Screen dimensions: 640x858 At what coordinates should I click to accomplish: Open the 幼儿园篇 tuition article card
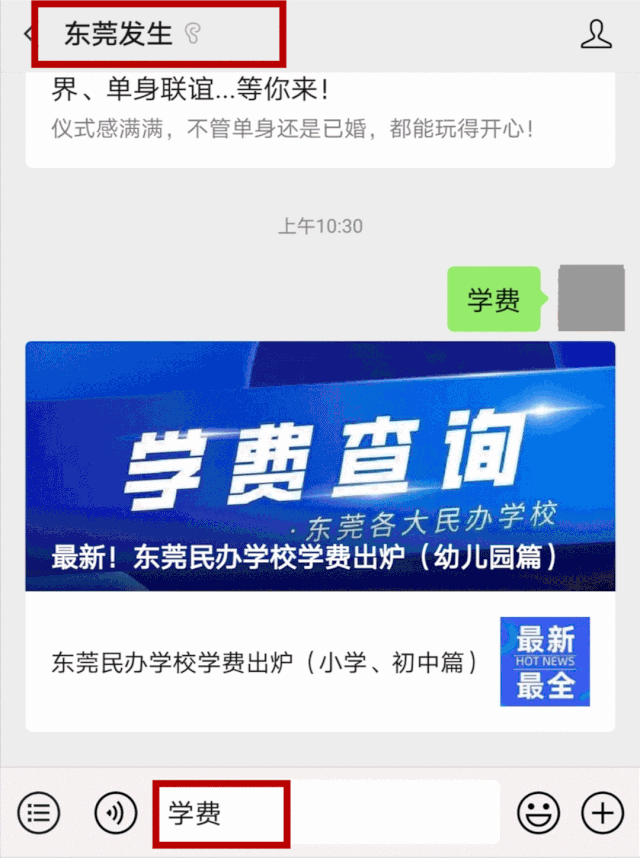click(x=320, y=466)
